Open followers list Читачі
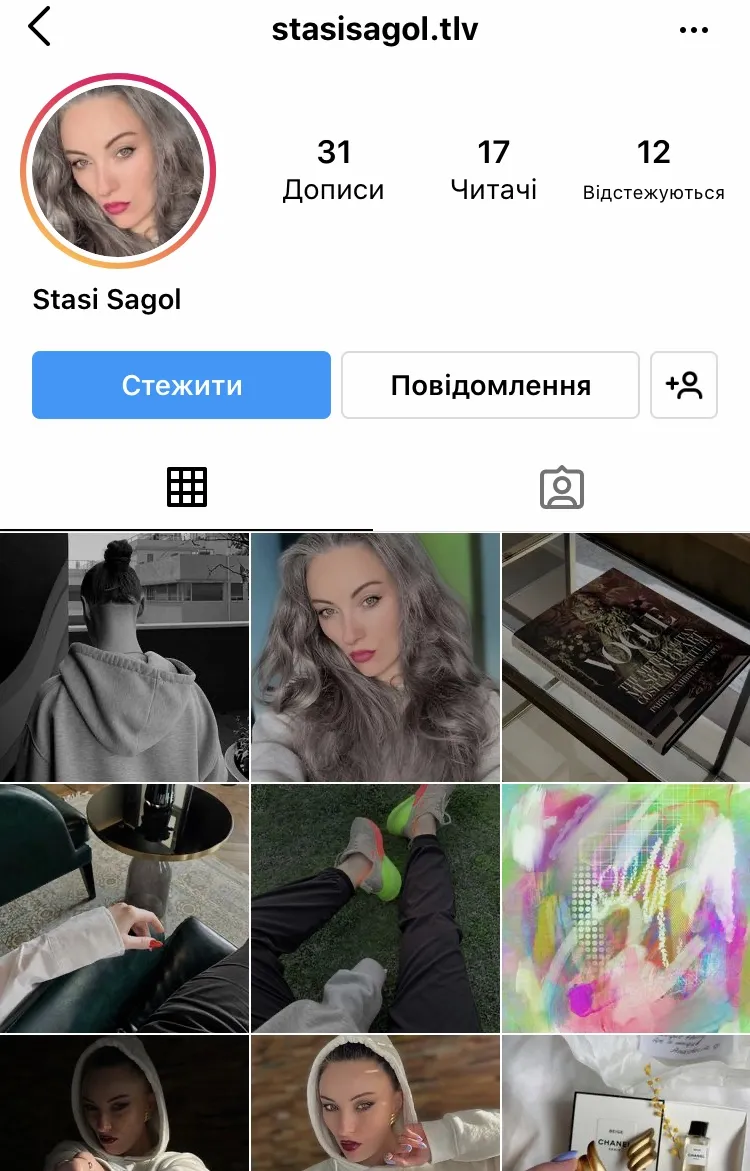 point(493,170)
